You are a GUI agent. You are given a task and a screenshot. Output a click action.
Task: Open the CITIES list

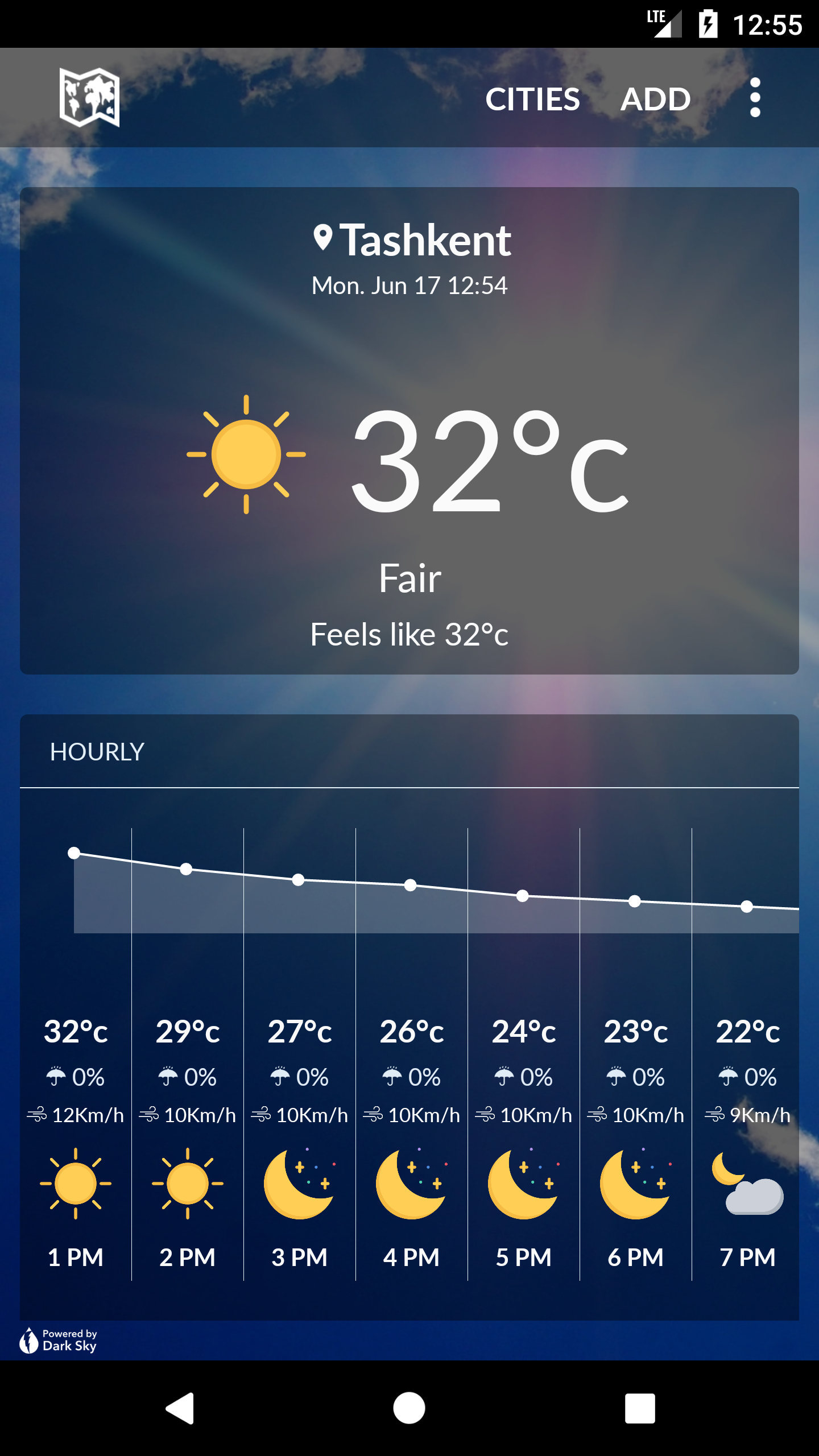[x=532, y=99]
